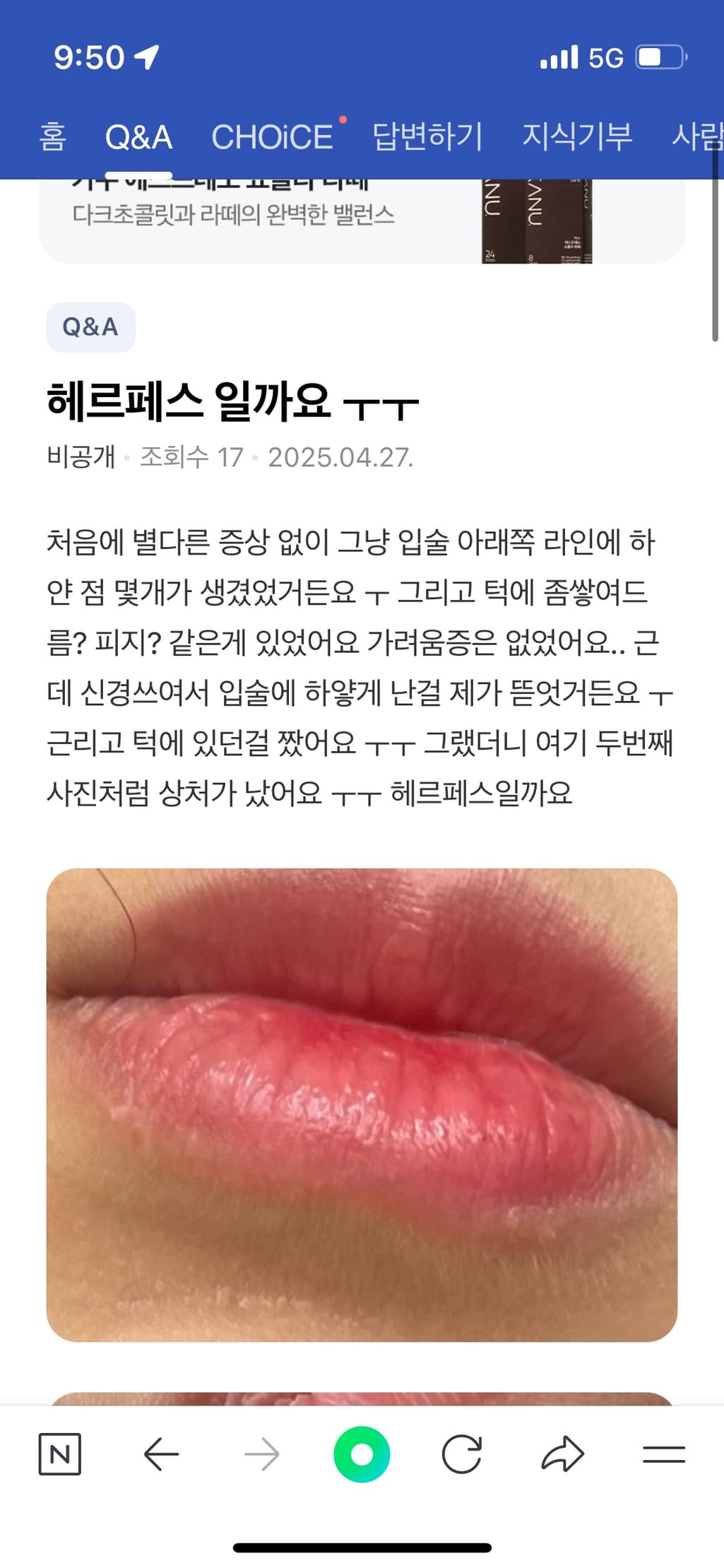724x1568 pixels.
Task: Tap the green circle search button
Action: point(362,1454)
